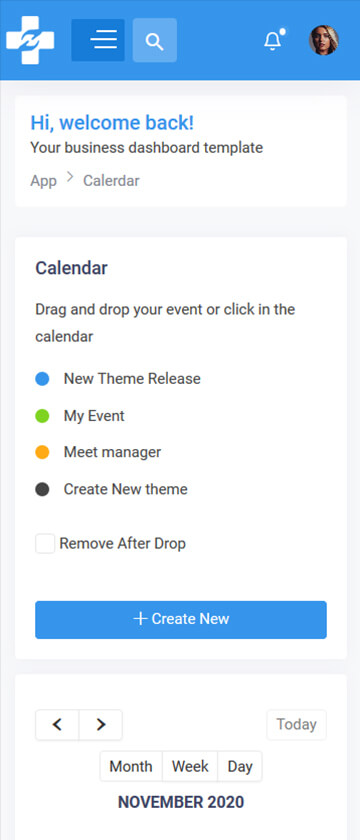Screen dimensions: 360x840
Task: Jump to Today in calendar
Action: [x=297, y=725]
